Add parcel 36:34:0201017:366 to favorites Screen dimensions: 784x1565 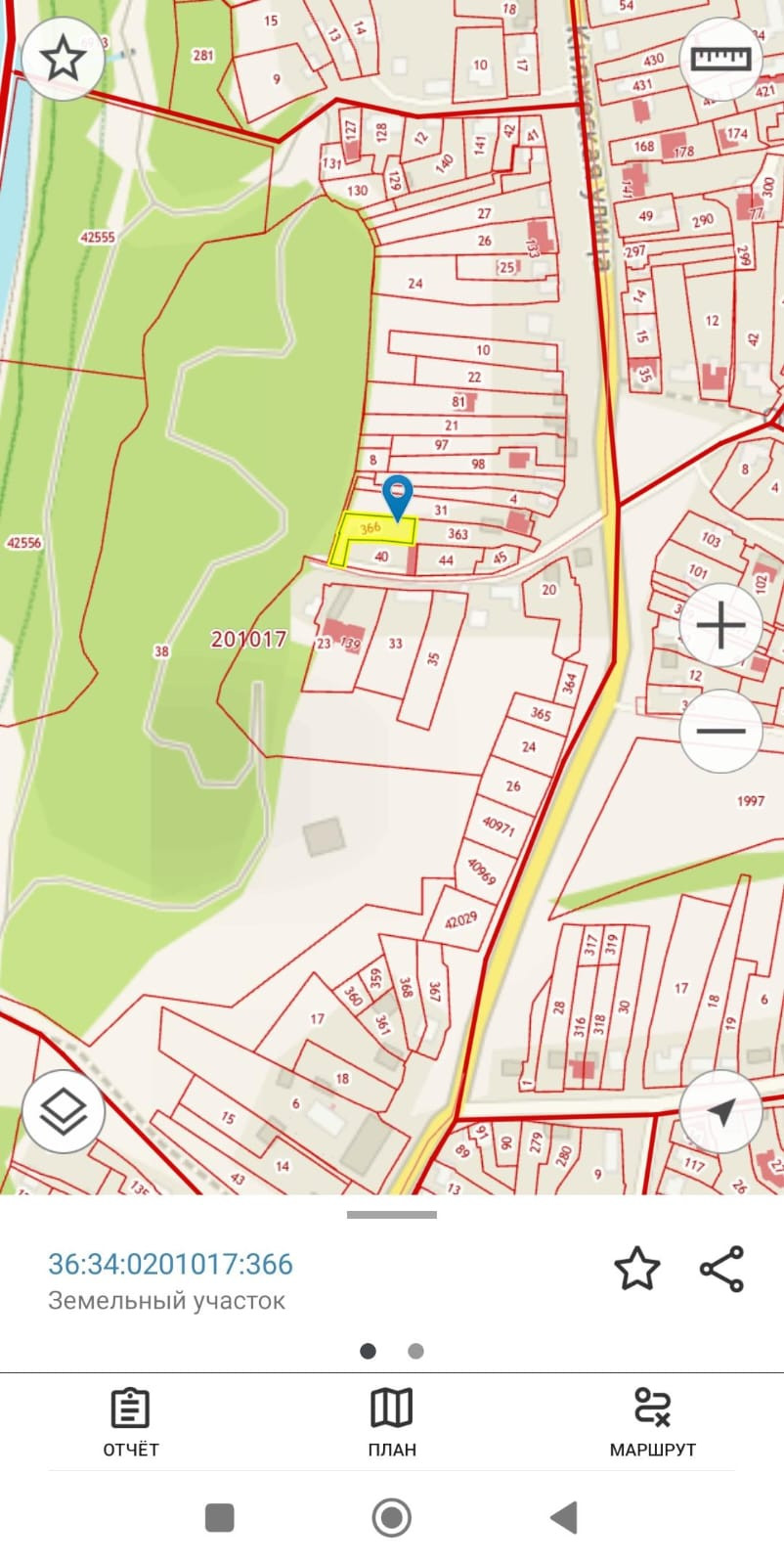tap(636, 1269)
